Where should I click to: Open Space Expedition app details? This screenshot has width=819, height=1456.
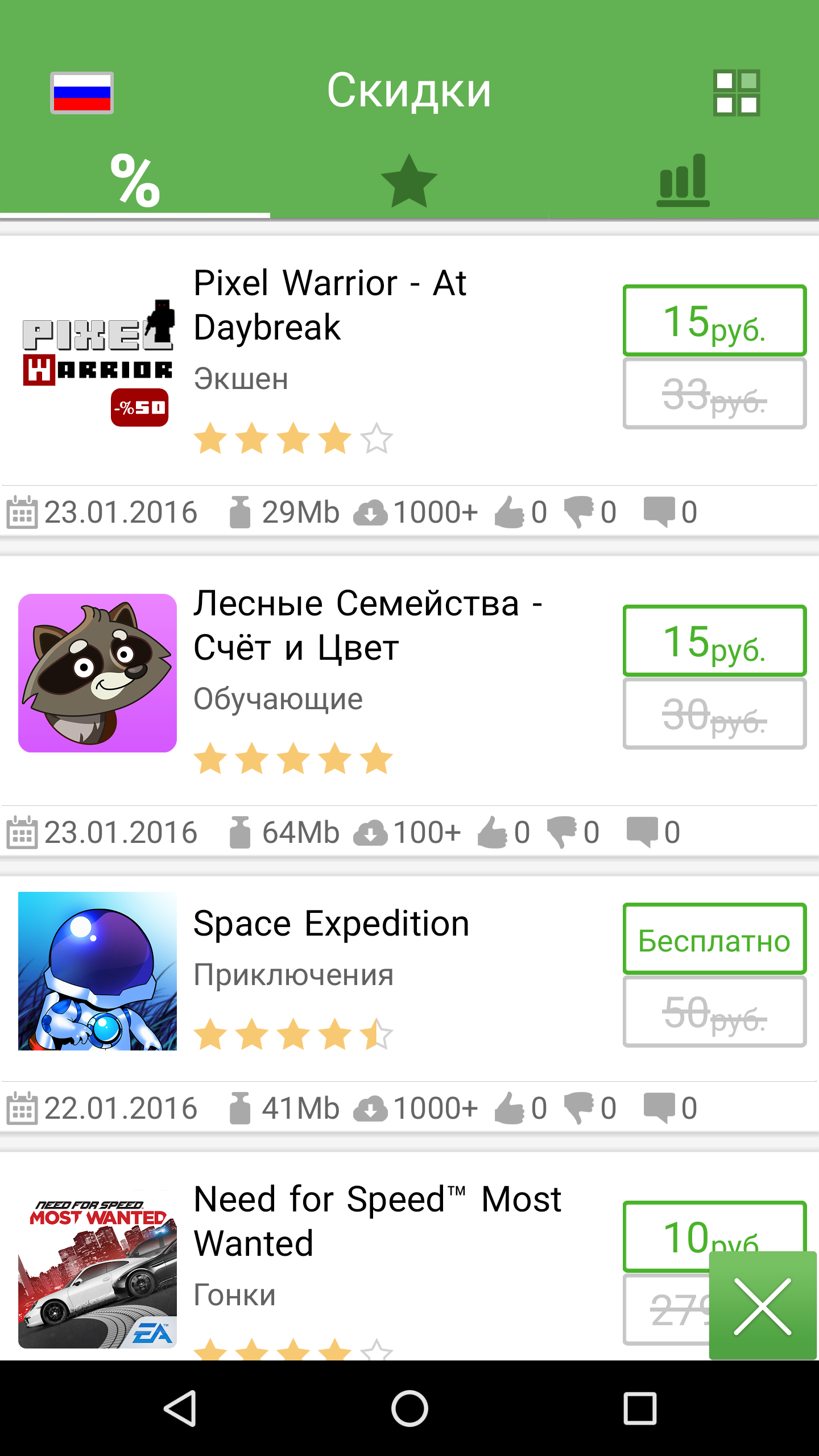pos(331,924)
